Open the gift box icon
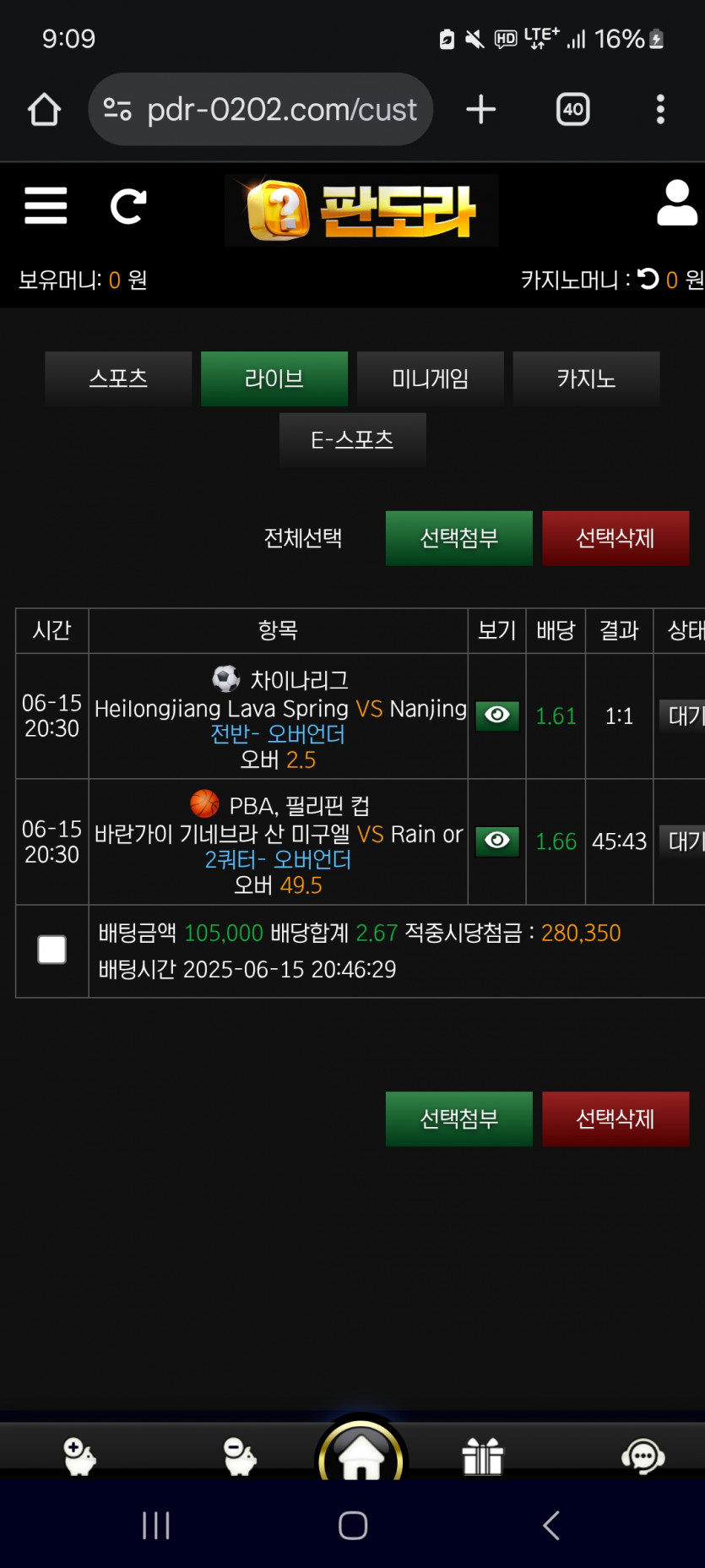This screenshot has width=705, height=1568. click(483, 1456)
